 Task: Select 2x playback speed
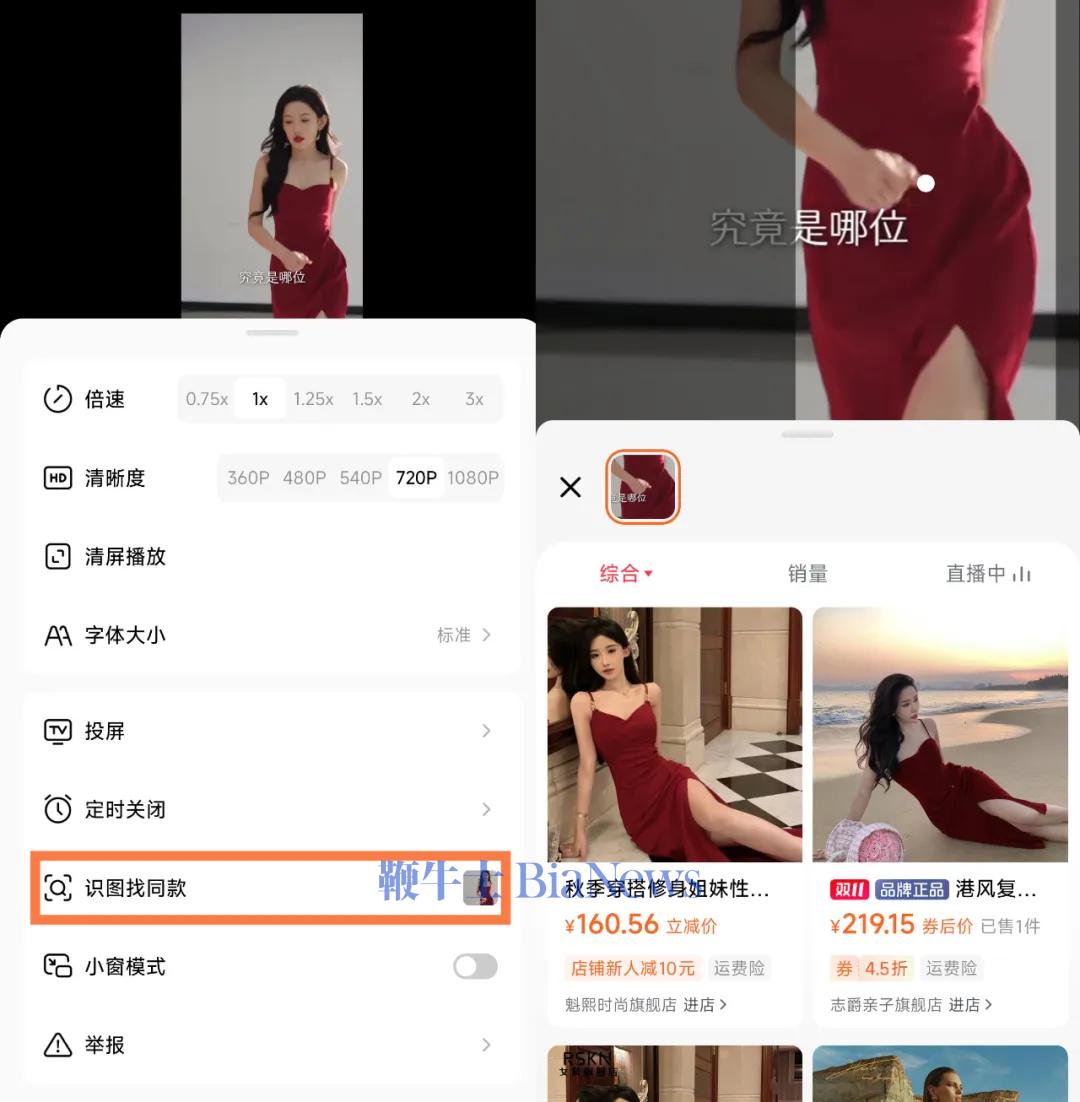(x=421, y=399)
